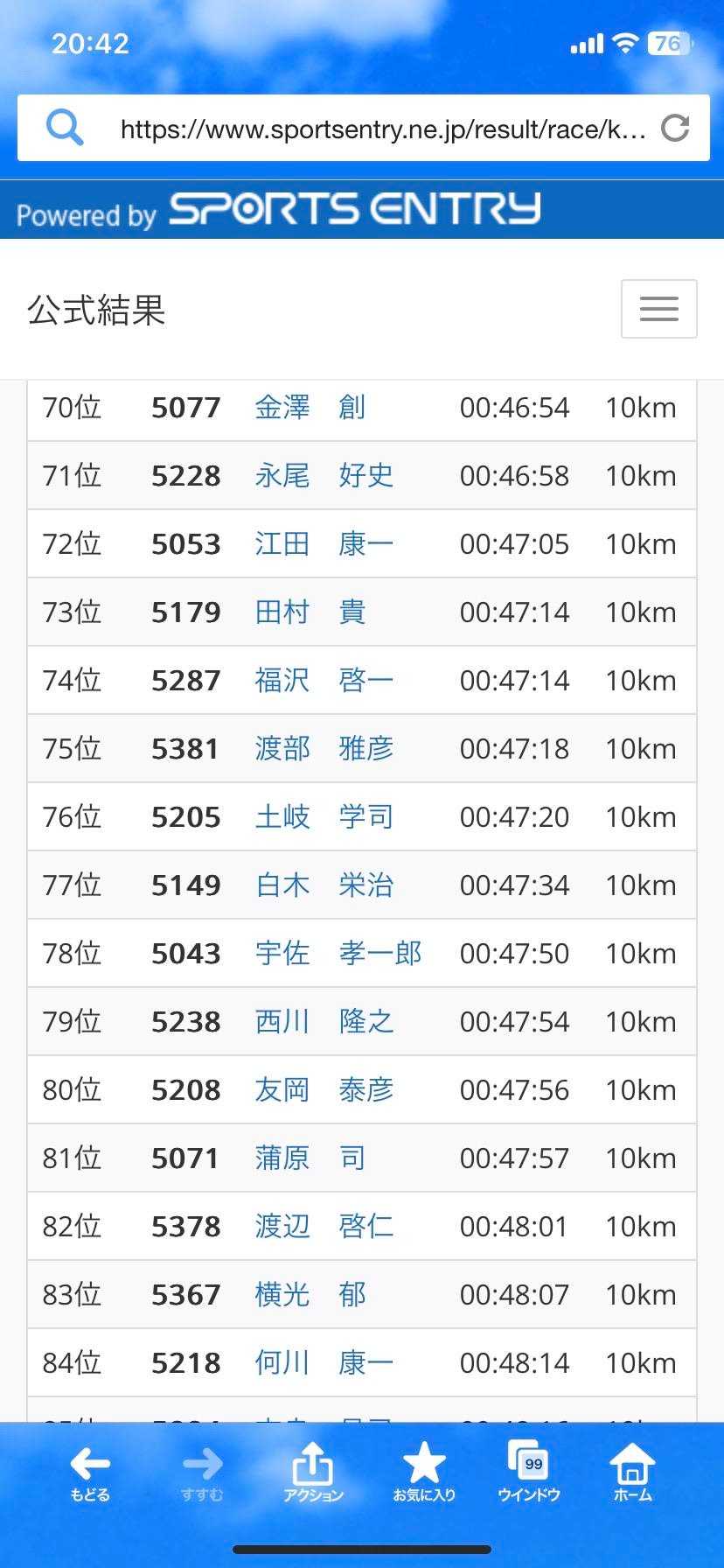
Task: Open the アクション share menu
Action: pyautogui.click(x=313, y=1473)
